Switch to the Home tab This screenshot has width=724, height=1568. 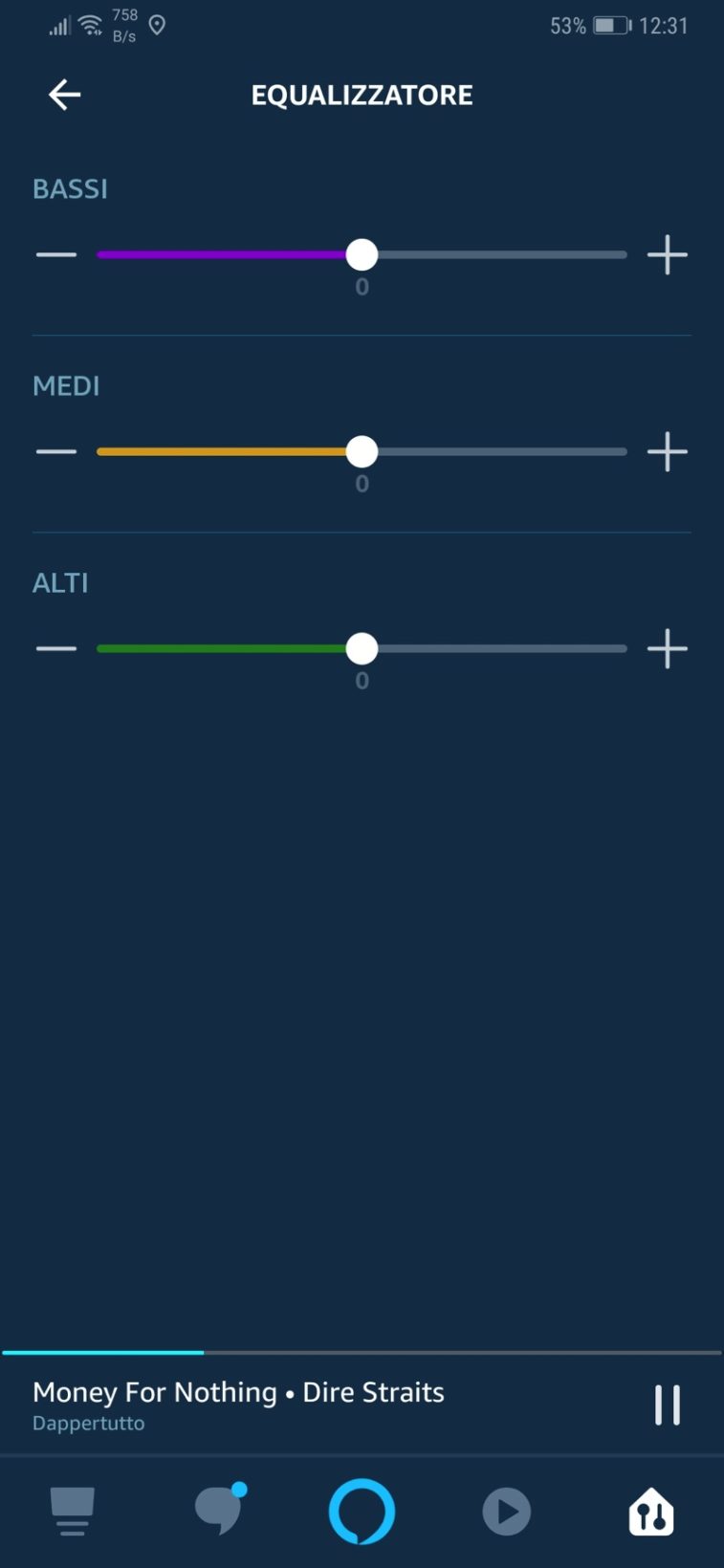[72, 1512]
